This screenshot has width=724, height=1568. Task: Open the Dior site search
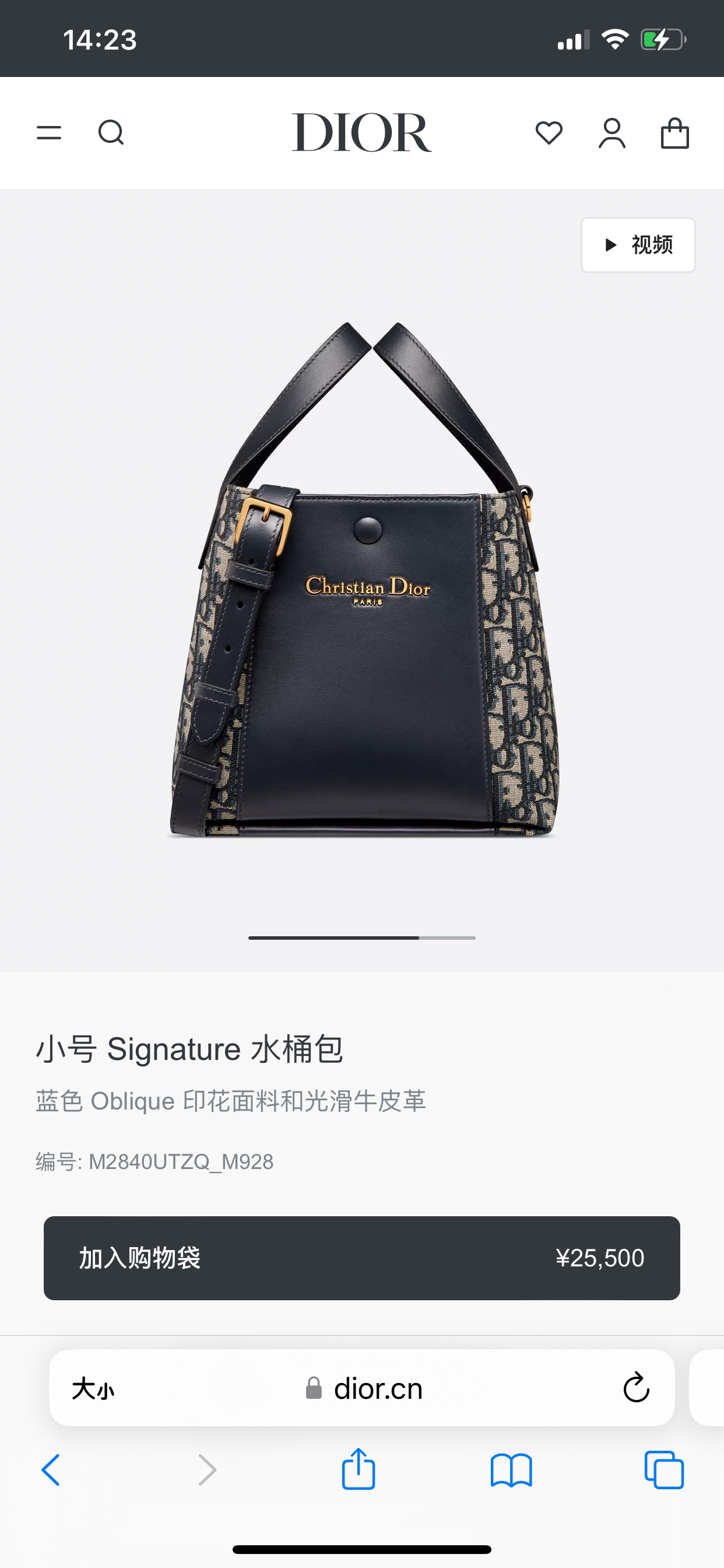pos(111,132)
